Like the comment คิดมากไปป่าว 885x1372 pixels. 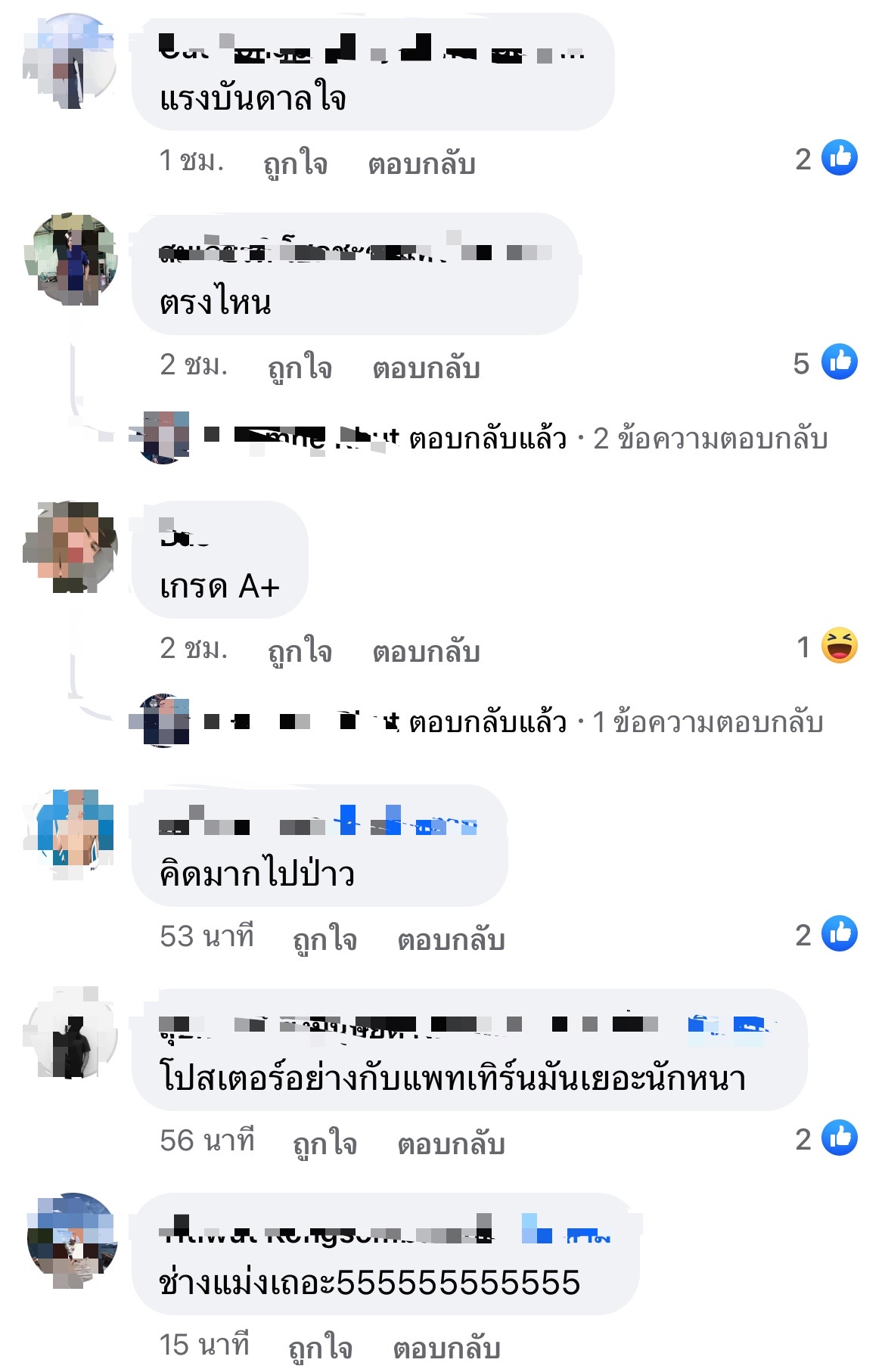pos(324,939)
